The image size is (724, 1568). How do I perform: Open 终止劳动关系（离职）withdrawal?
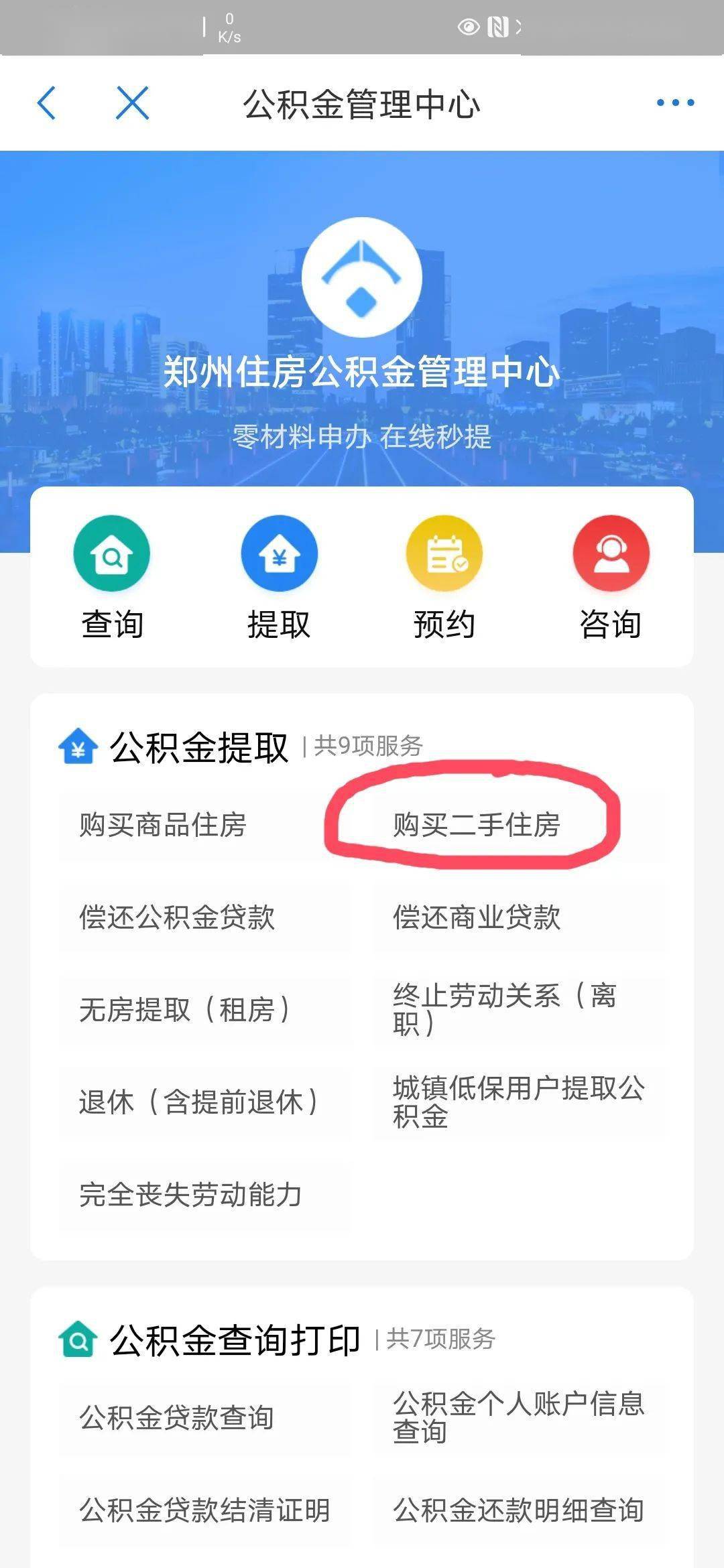[x=504, y=1009]
